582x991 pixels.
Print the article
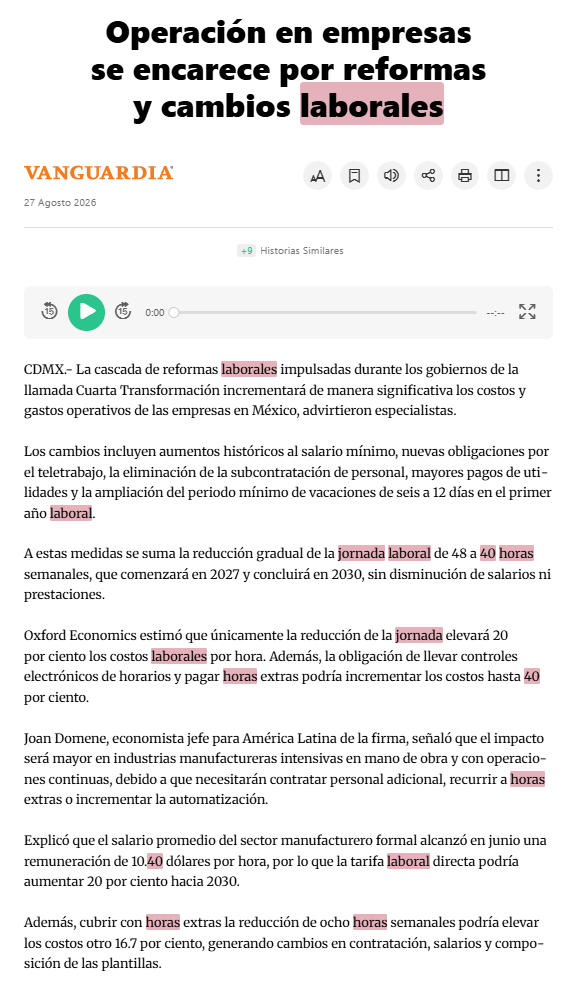(465, 176)
